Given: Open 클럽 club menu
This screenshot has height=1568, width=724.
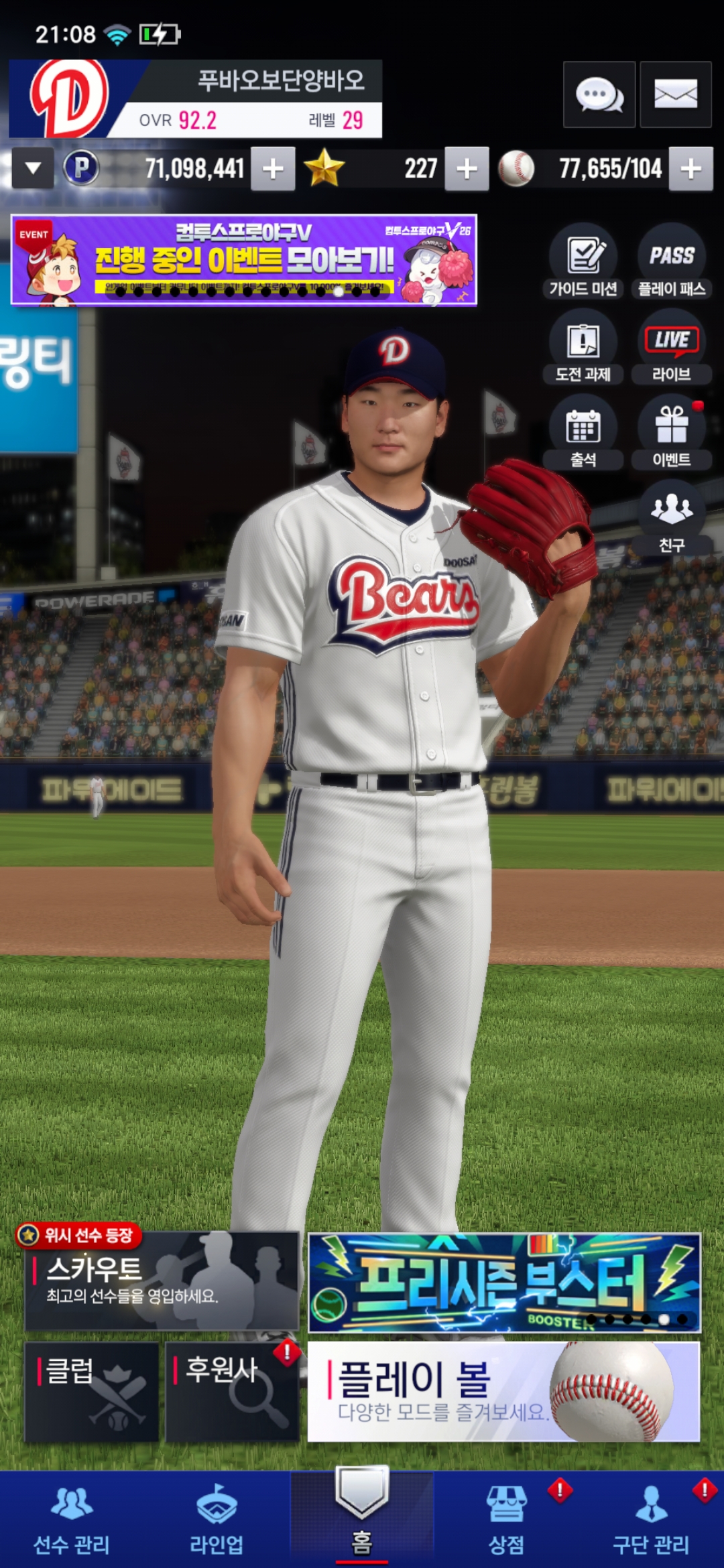Looking at the screenshot, I should click(91, 1391).
